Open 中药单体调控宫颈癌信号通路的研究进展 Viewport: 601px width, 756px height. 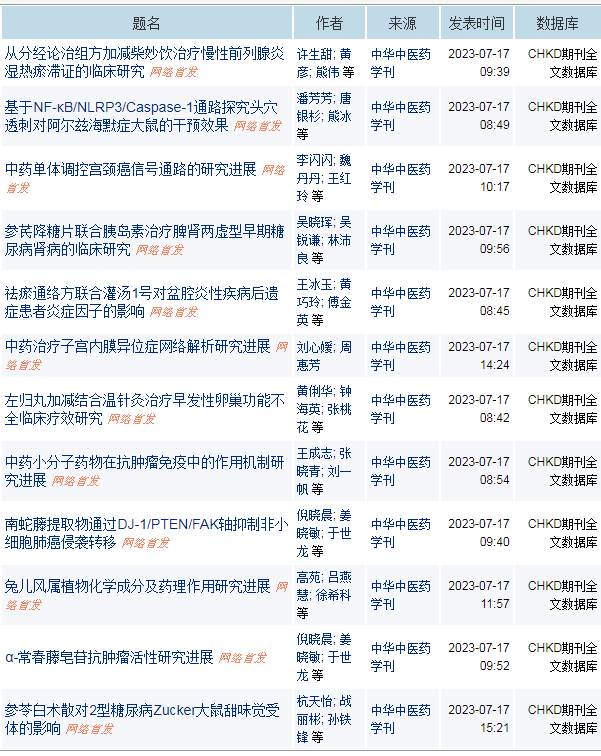tap(130, 168)
